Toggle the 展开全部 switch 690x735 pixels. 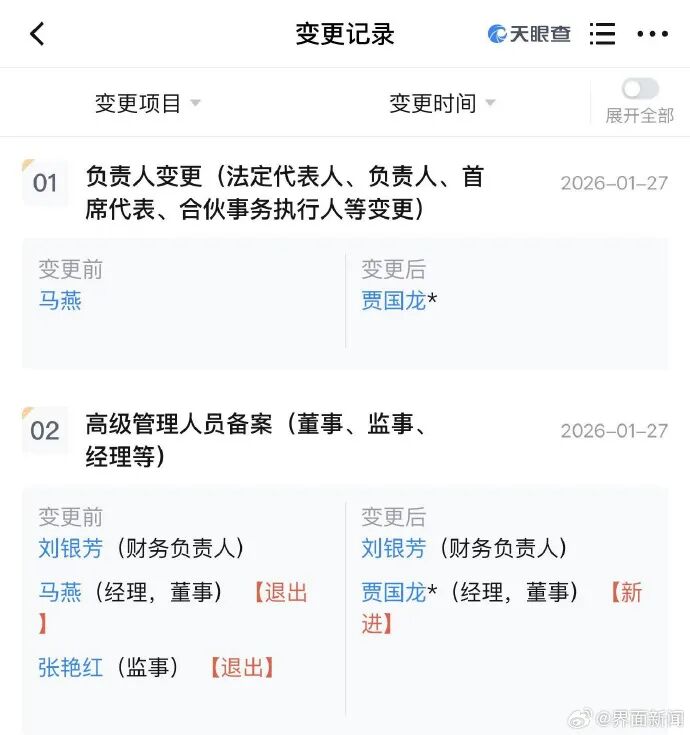click(640, 90)
